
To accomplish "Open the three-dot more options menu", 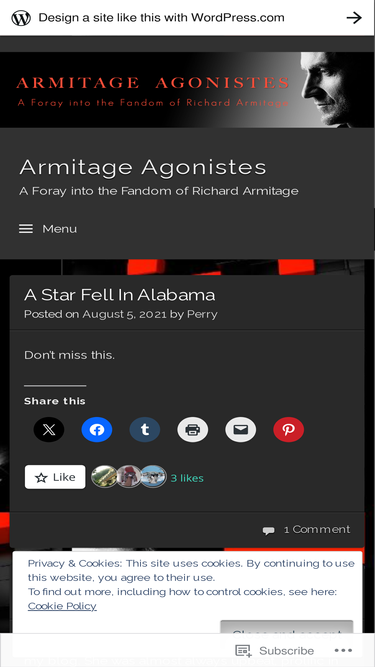I will pos(343,650).
